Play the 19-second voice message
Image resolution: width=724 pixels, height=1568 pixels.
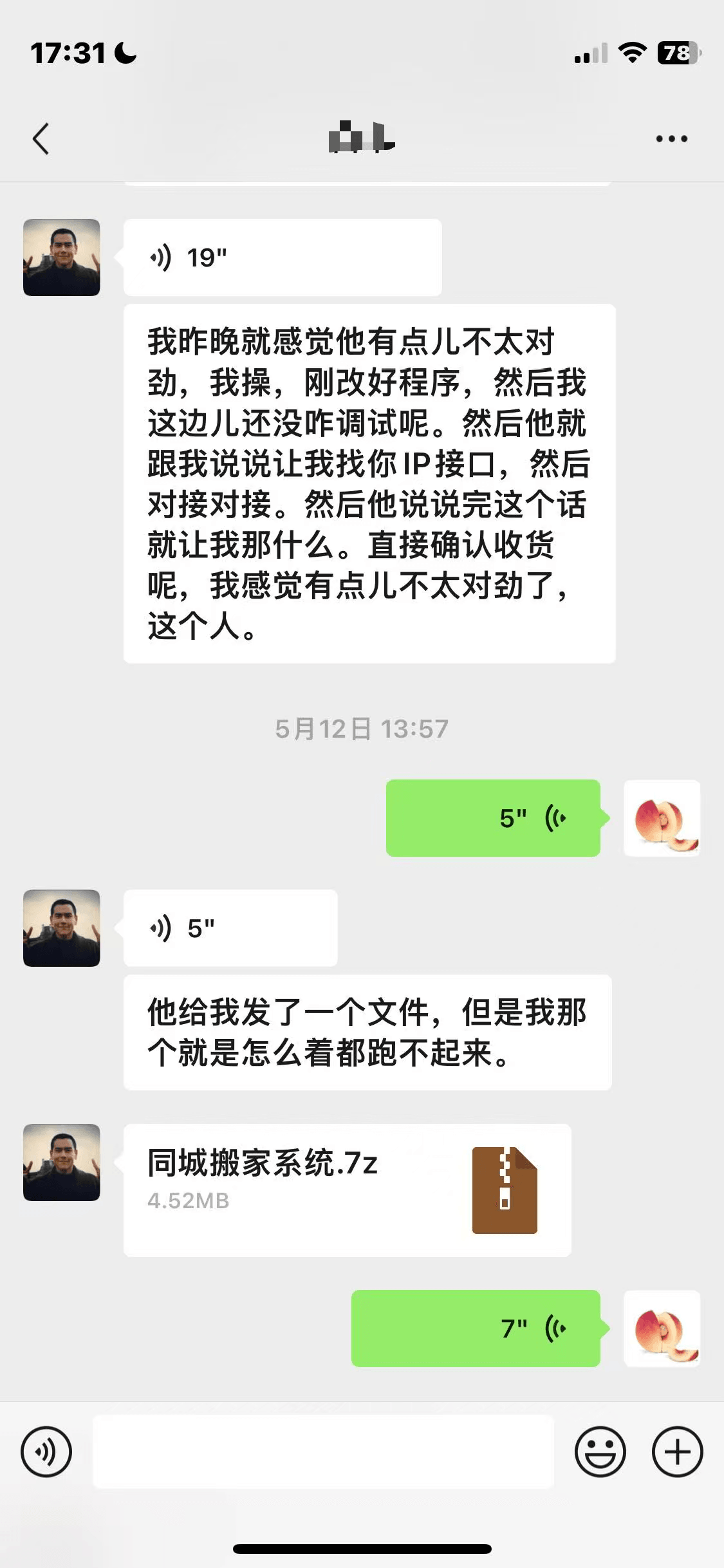pyautogui.click(x=282, y=257)
